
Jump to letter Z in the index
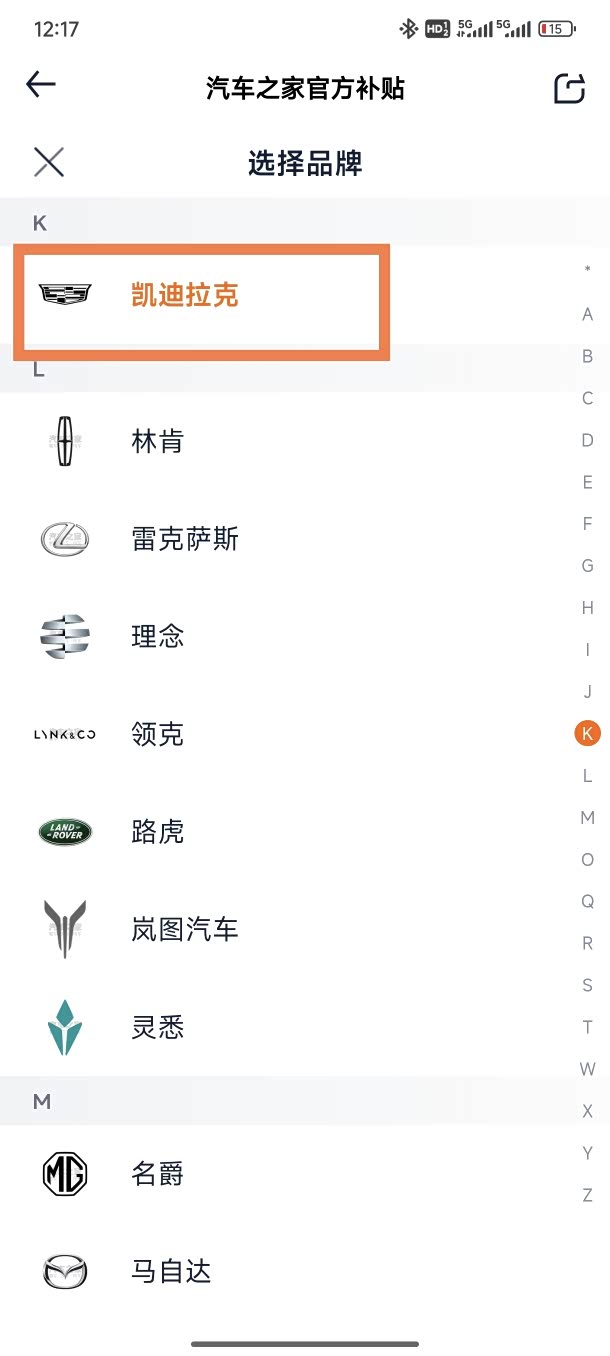588,1195
